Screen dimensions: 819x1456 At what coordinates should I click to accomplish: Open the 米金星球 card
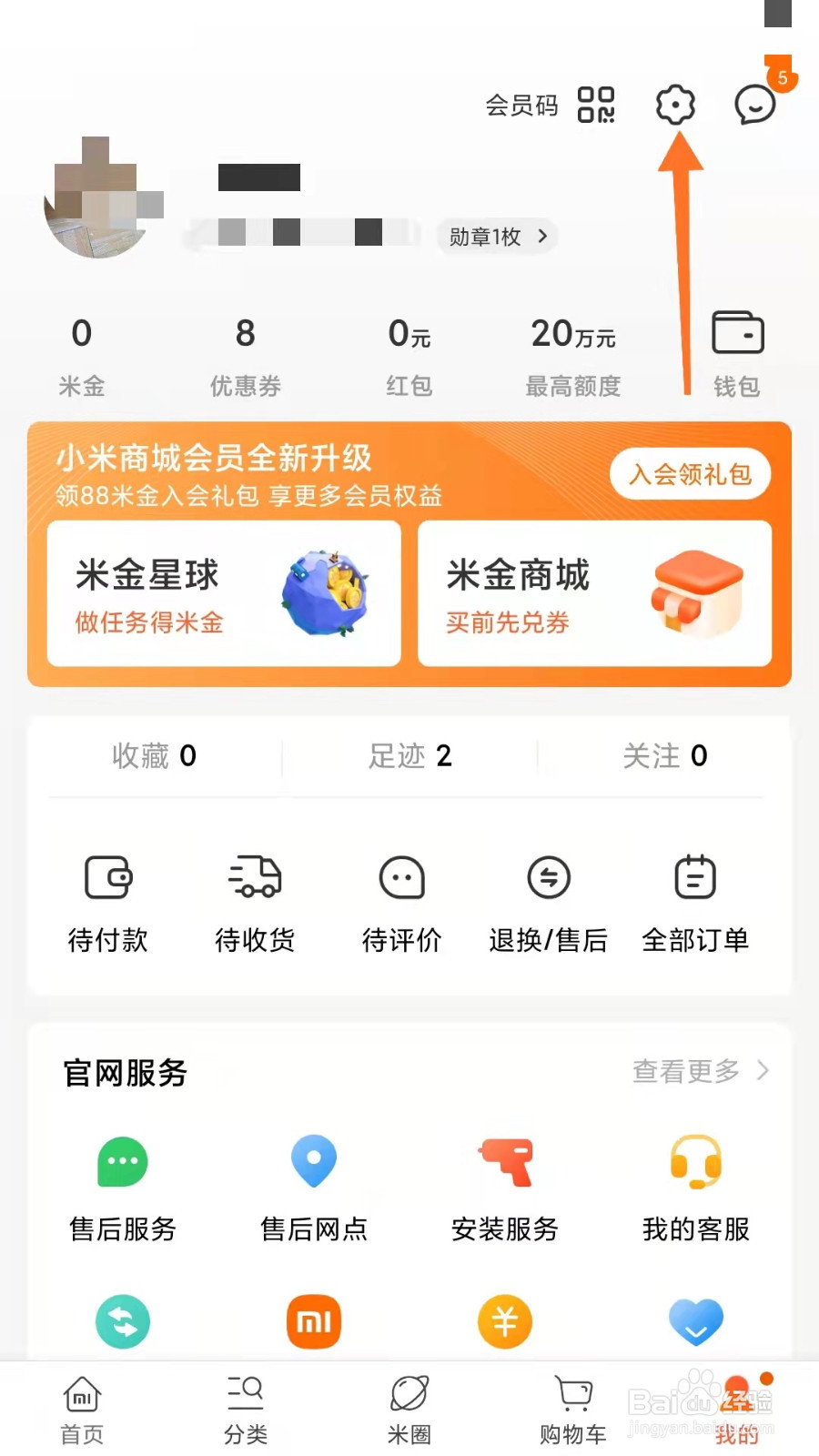[224, 594]
